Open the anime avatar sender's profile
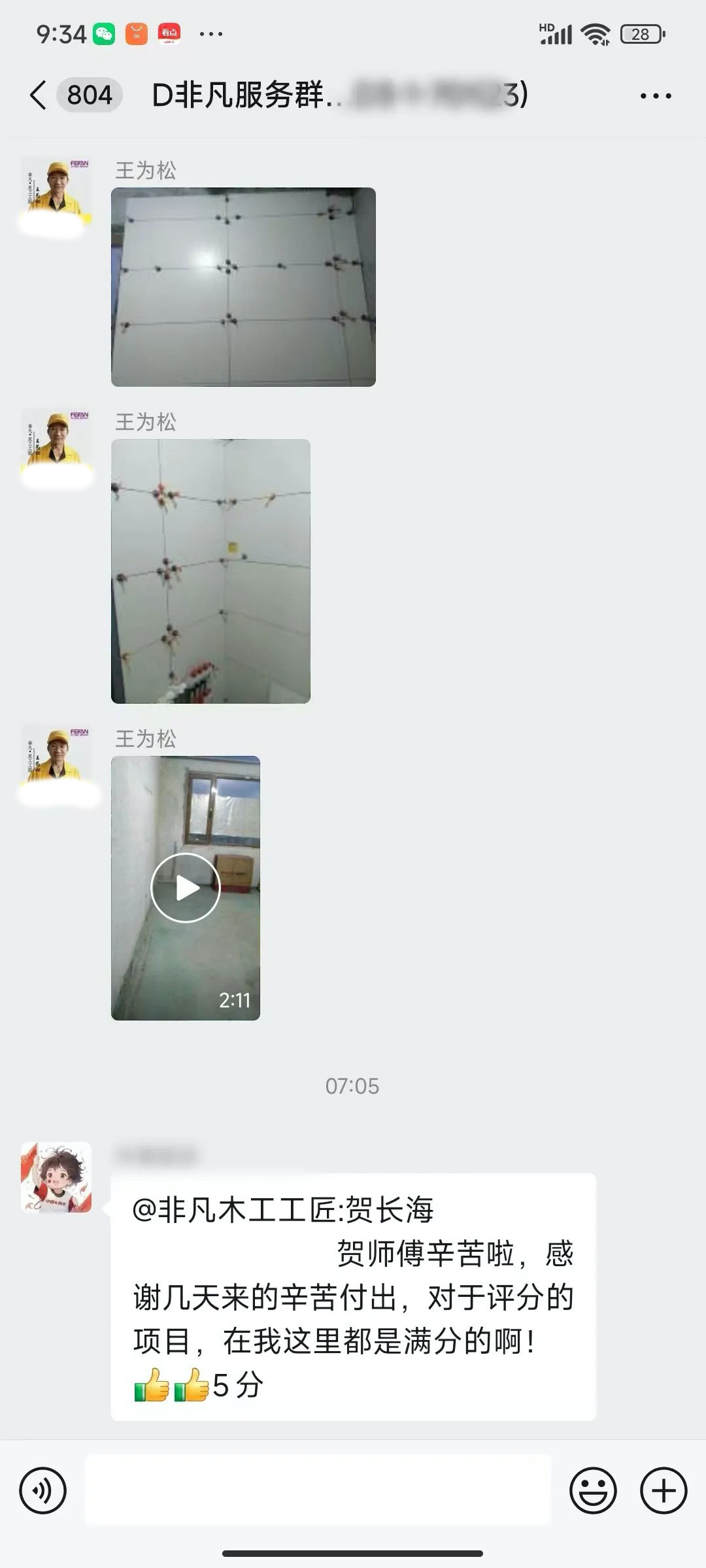 point(56,1177)
